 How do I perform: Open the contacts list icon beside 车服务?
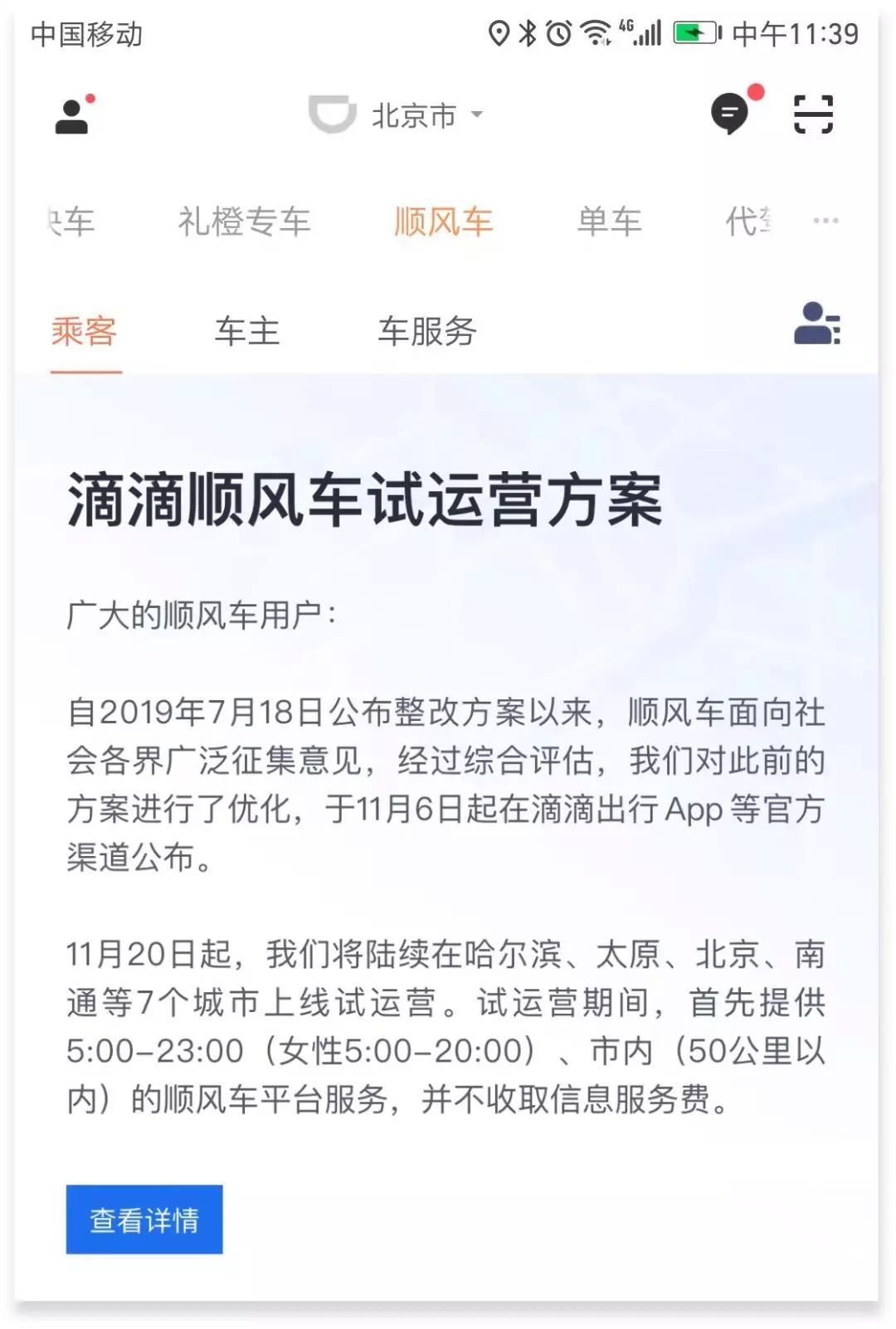(817, 324)
